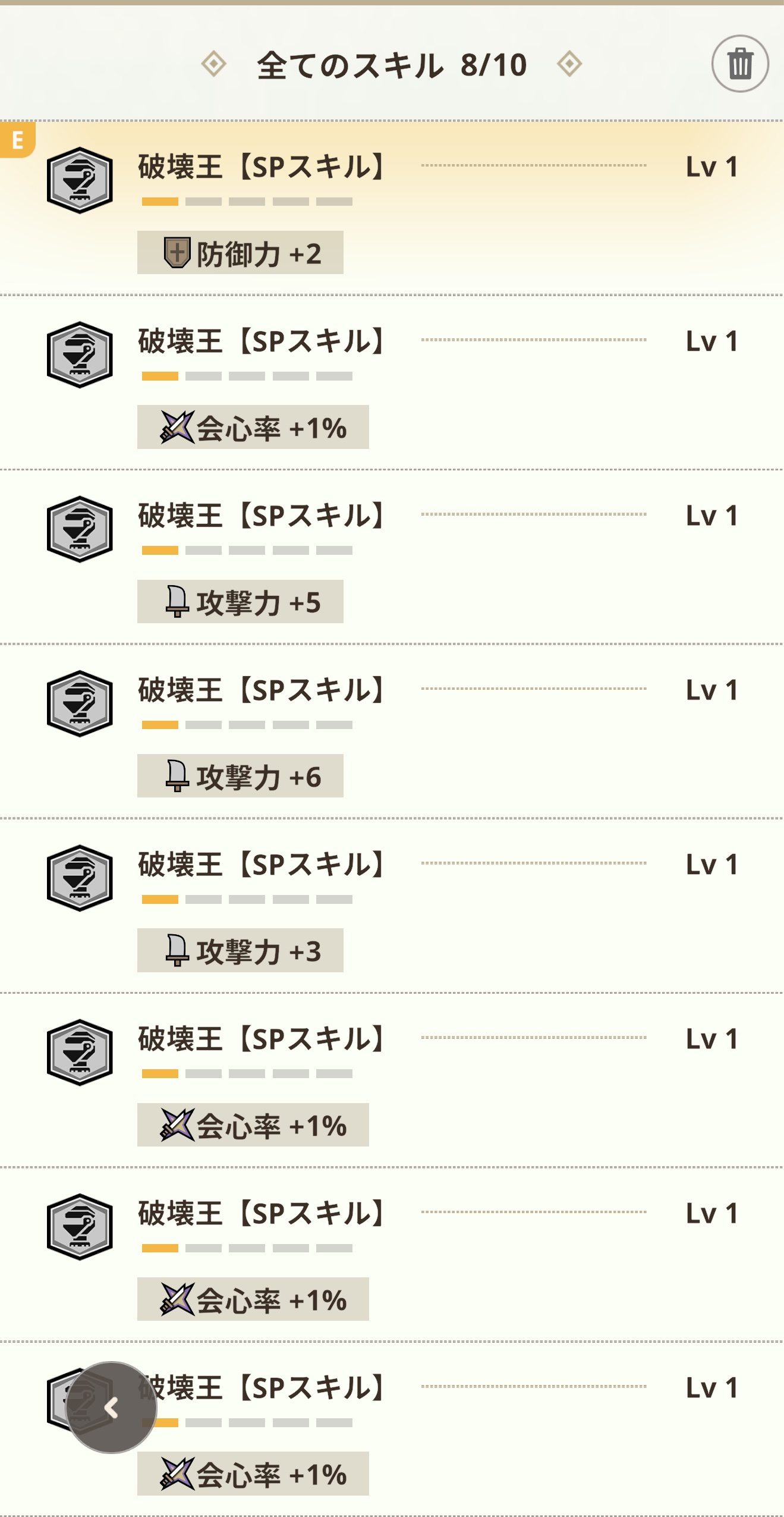Choose the 破壊王 skill with 攻撃力 +6
The height and width of the screenshot is (1517, 784).
tap(392, 731)
